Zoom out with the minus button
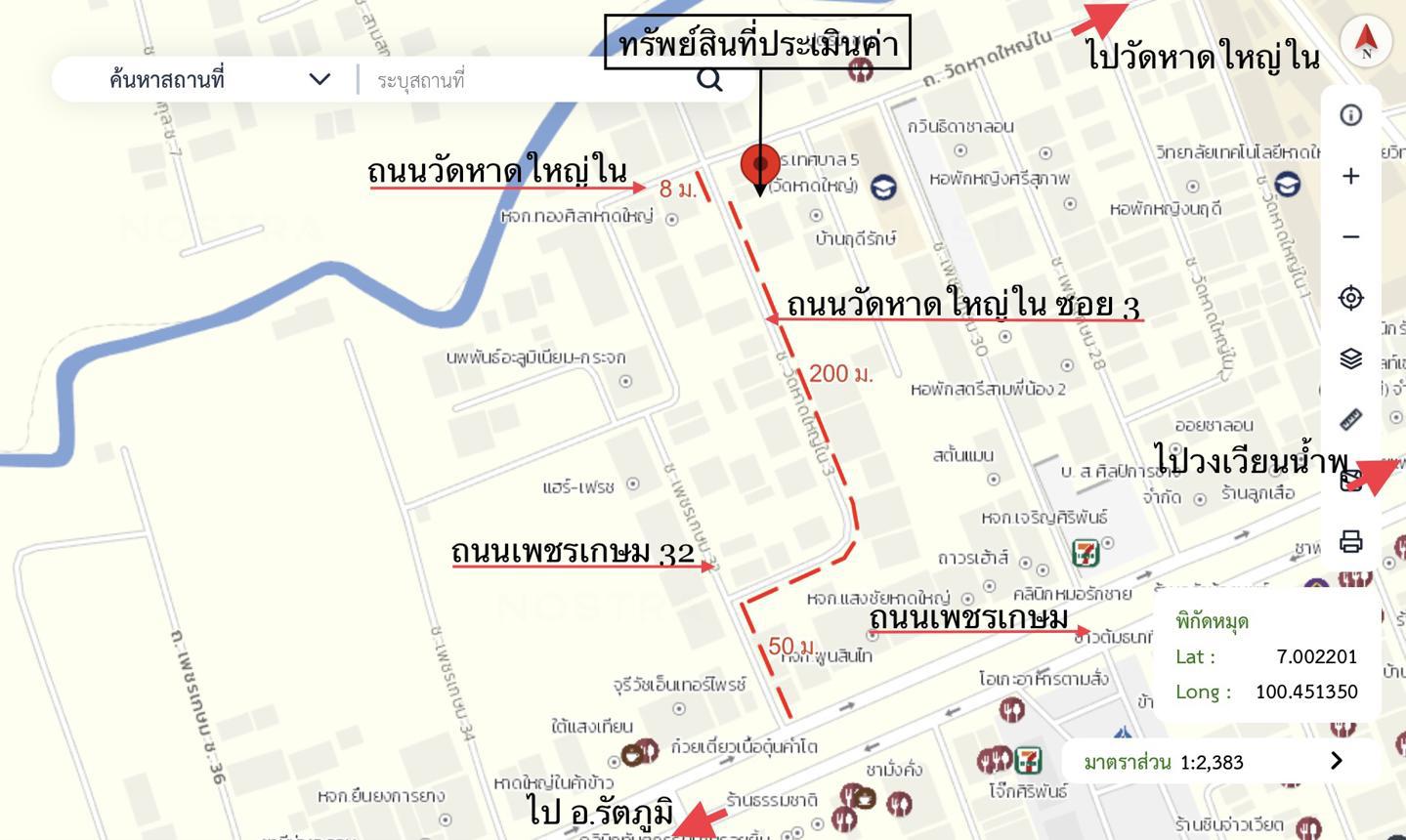The height and width of the screenshot is (840, 1406). click(1350, 236)
